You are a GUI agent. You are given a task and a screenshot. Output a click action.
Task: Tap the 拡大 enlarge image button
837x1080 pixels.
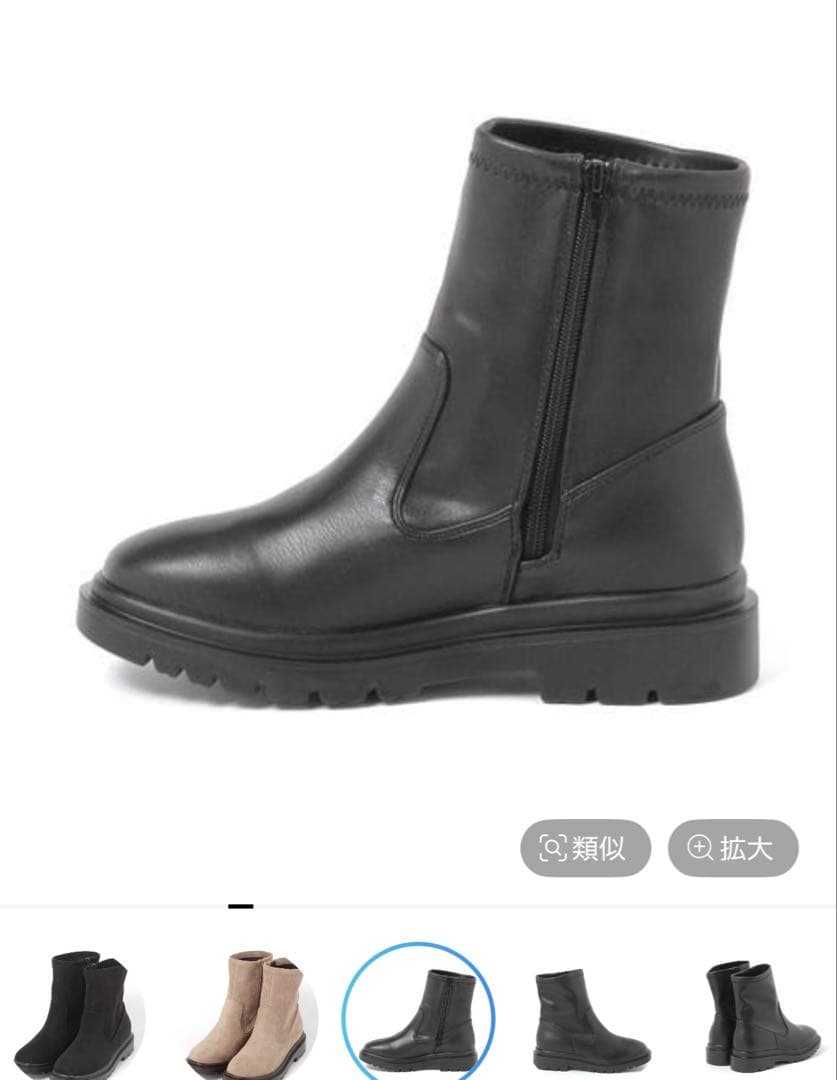click(x=733, y=848)
